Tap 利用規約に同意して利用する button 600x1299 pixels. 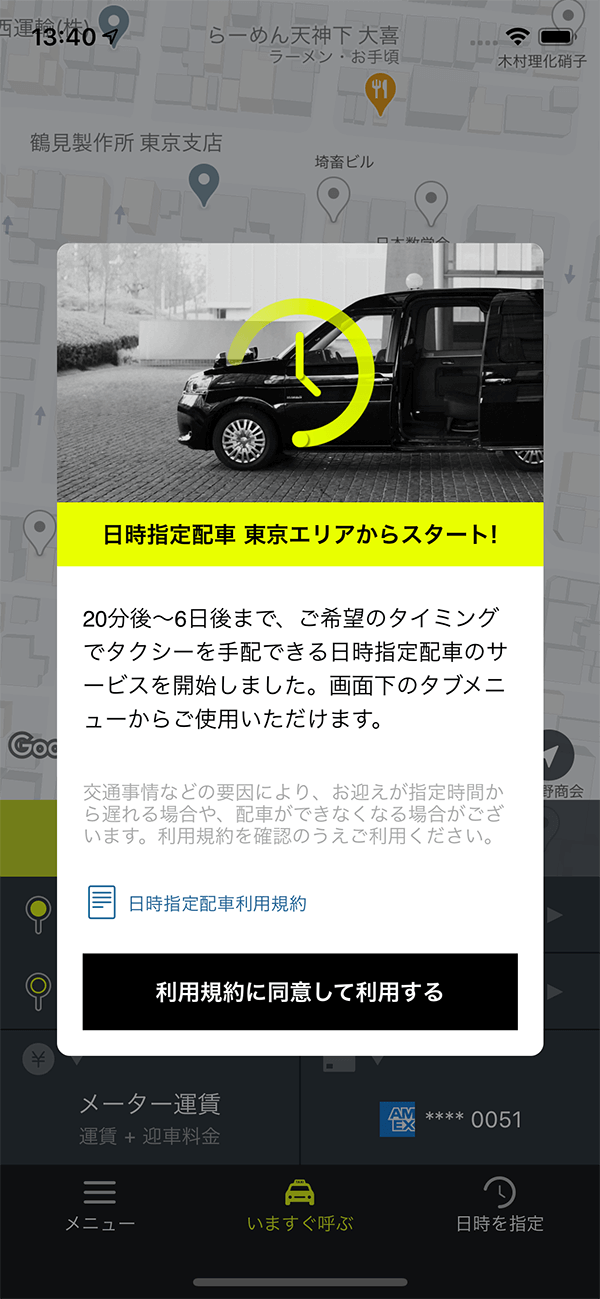299,992
